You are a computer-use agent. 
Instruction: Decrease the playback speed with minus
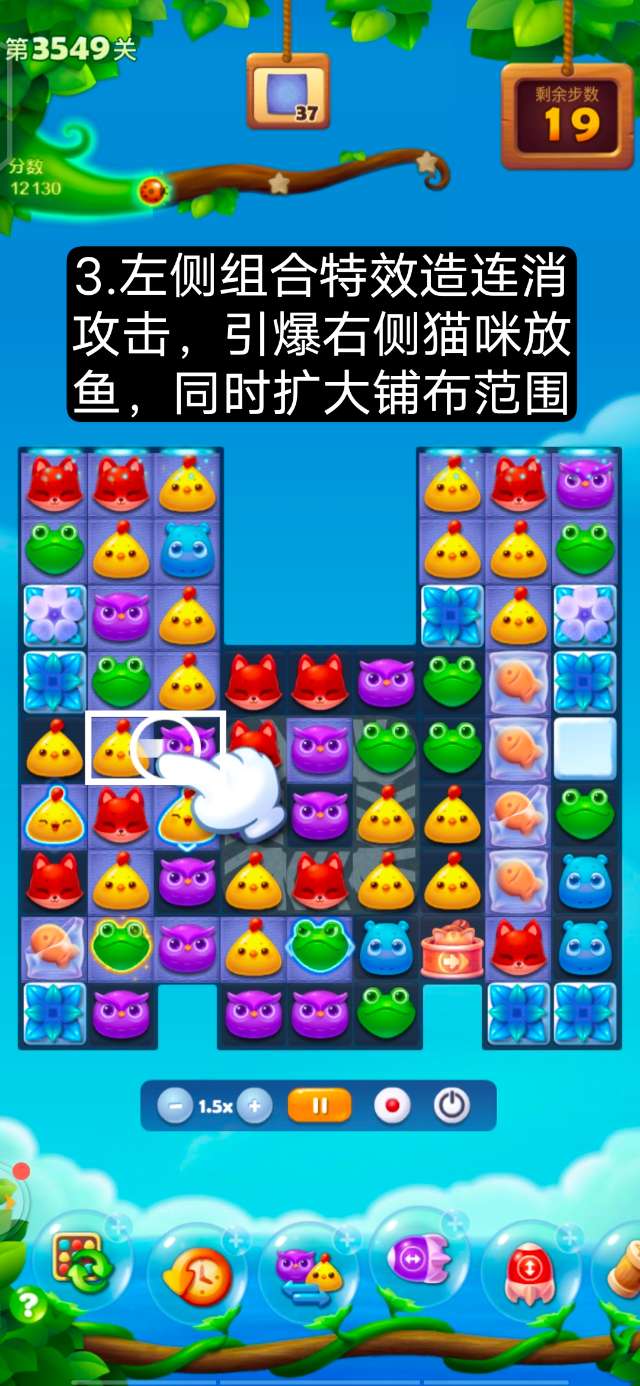175,1106
